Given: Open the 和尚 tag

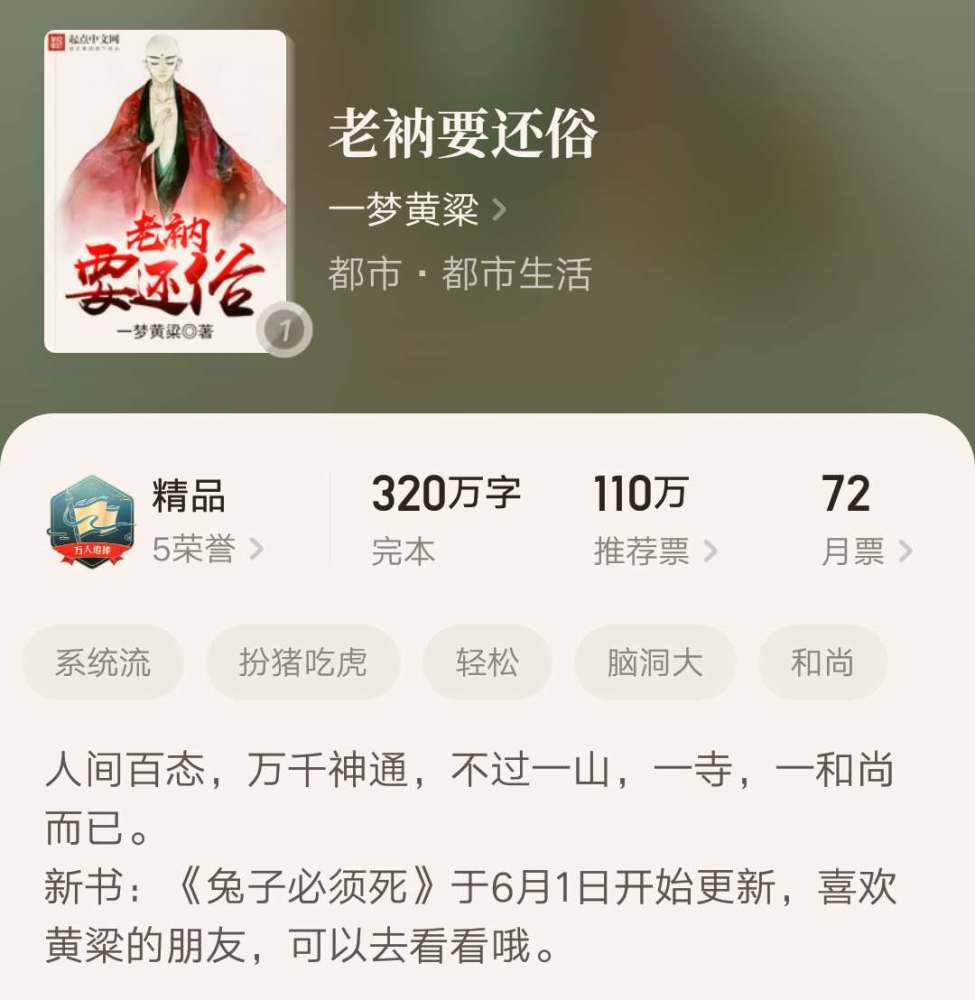Looking at the screenshot, I should [822, 662].
